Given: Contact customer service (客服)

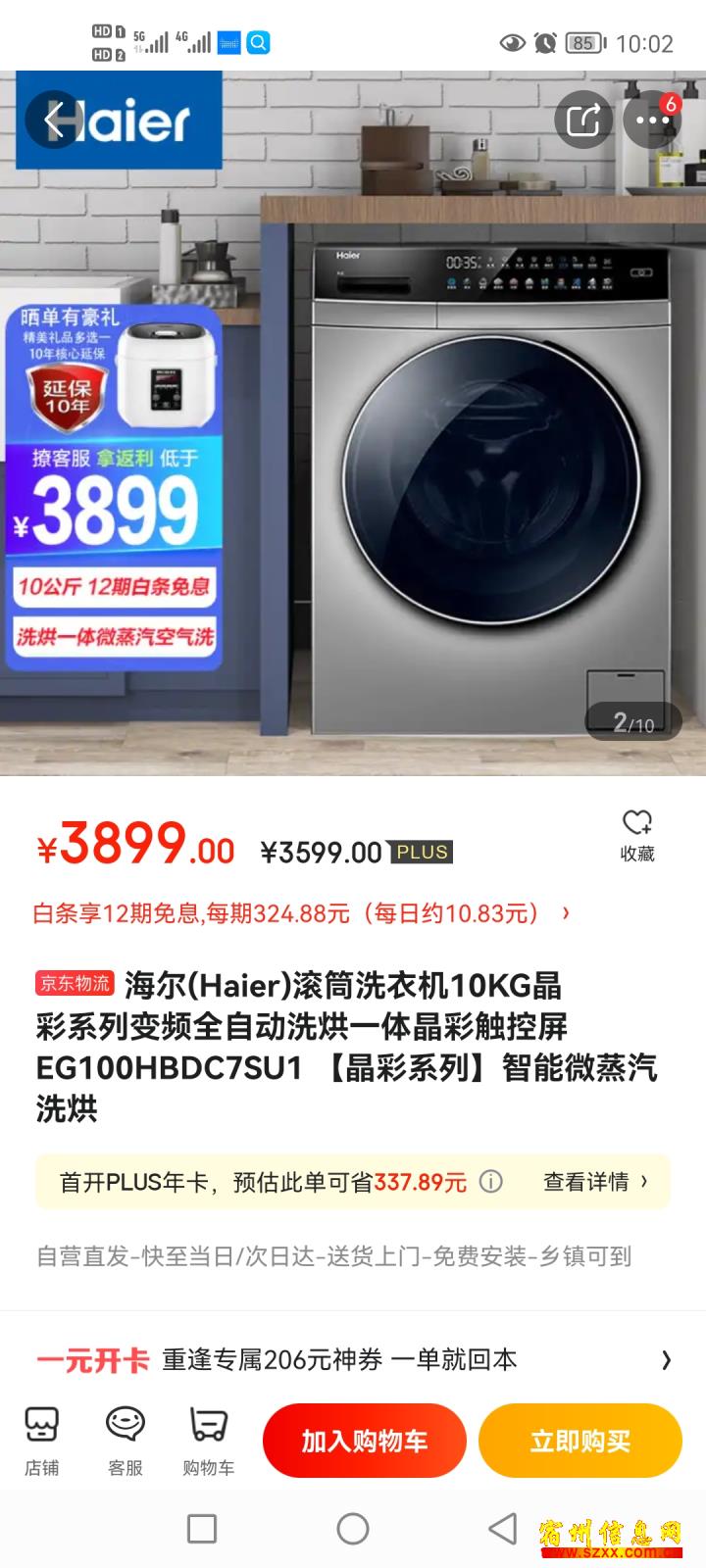Looking at the screenshot, I should [126, 1441].
